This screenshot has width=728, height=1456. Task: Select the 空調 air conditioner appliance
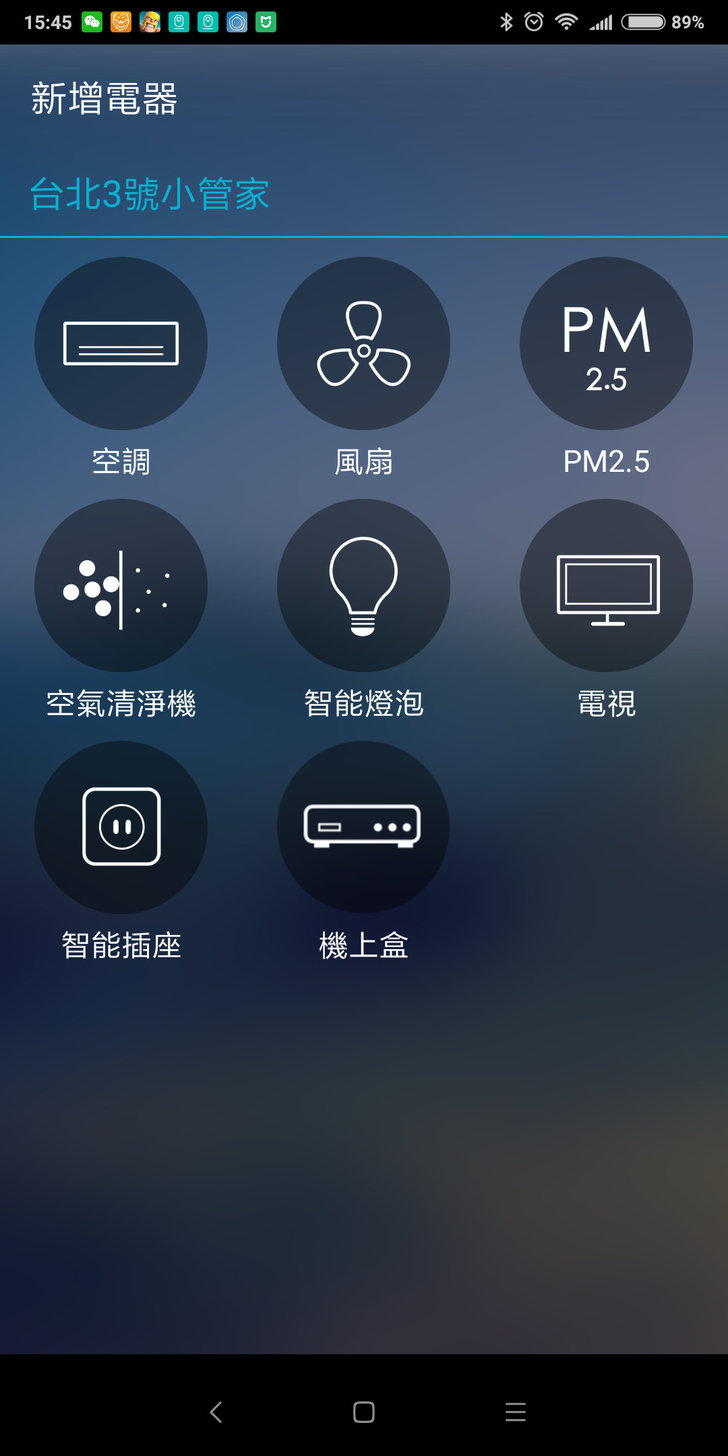pyautogui.click(x=121, y=344)
